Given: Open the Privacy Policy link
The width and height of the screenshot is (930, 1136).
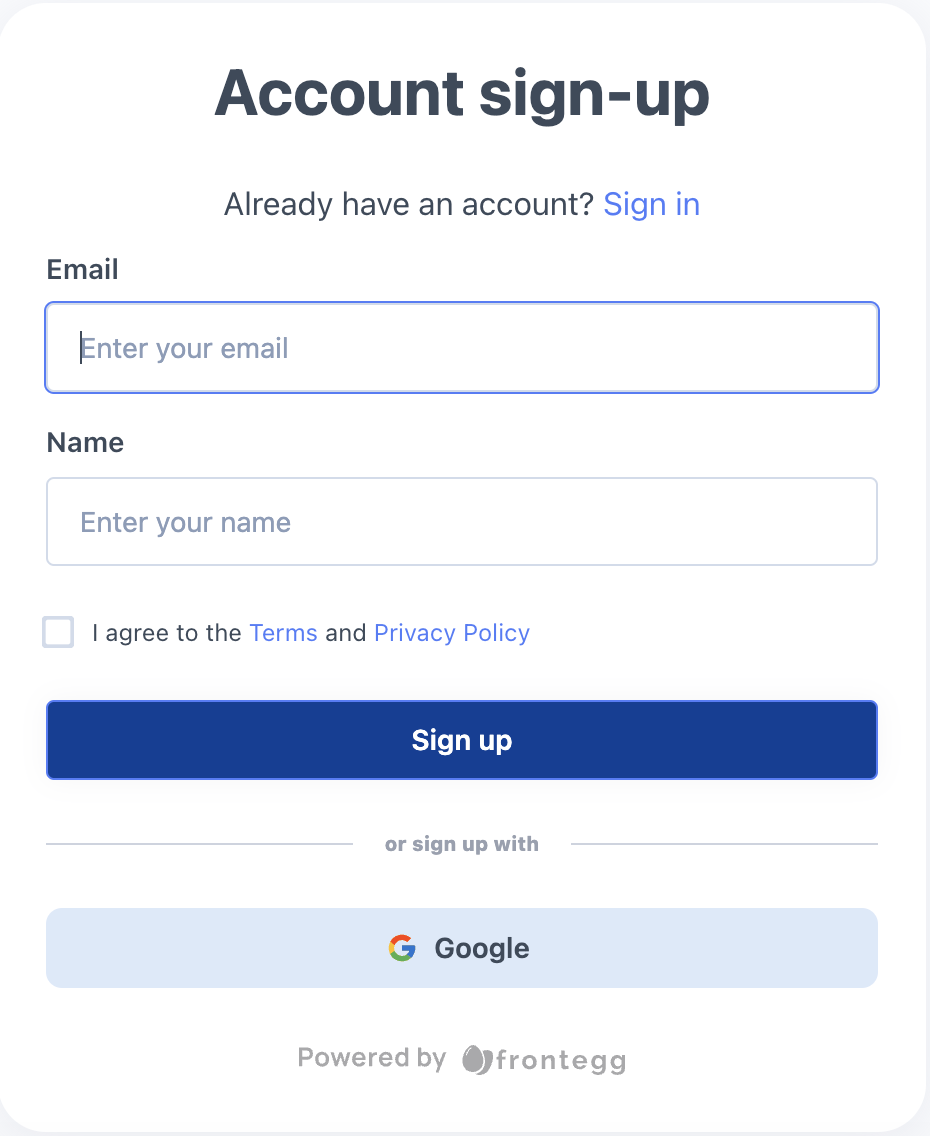Looking at the screenshot, I should coord(451,633).
